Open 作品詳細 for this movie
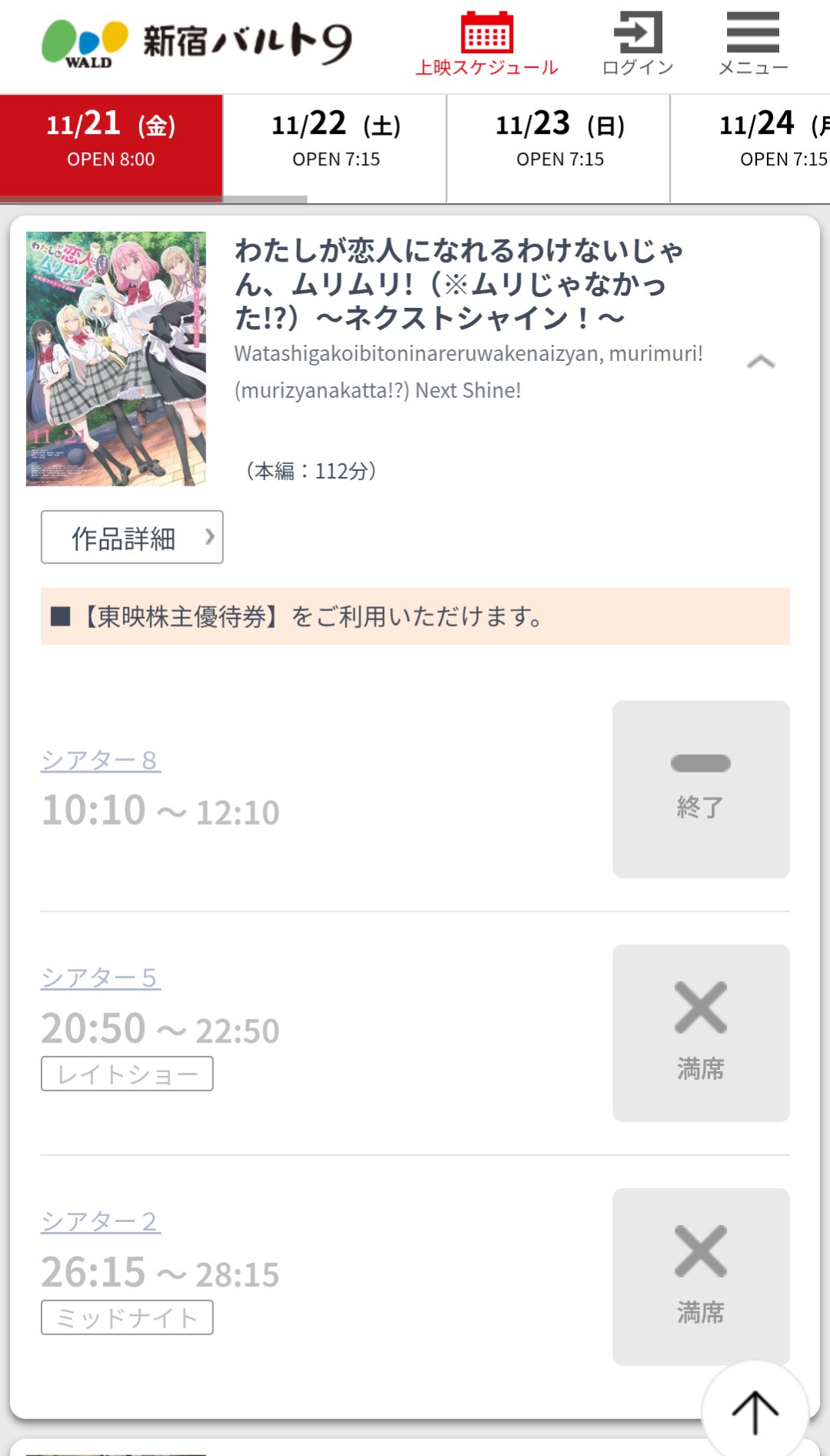The height and width of the screenshot is (1456, 830). [132, 537]
